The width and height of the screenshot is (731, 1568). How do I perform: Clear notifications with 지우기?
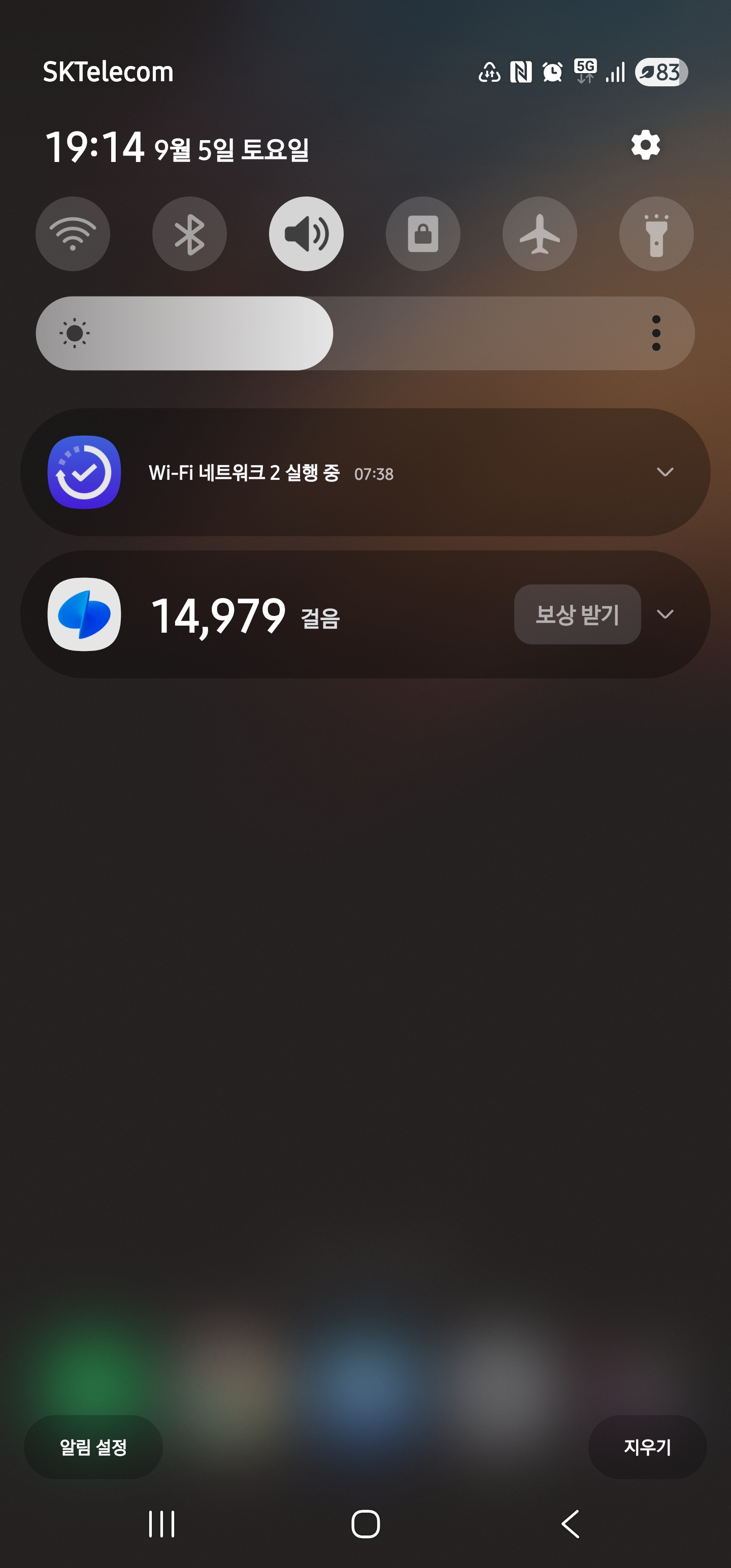pos(648,1447)
